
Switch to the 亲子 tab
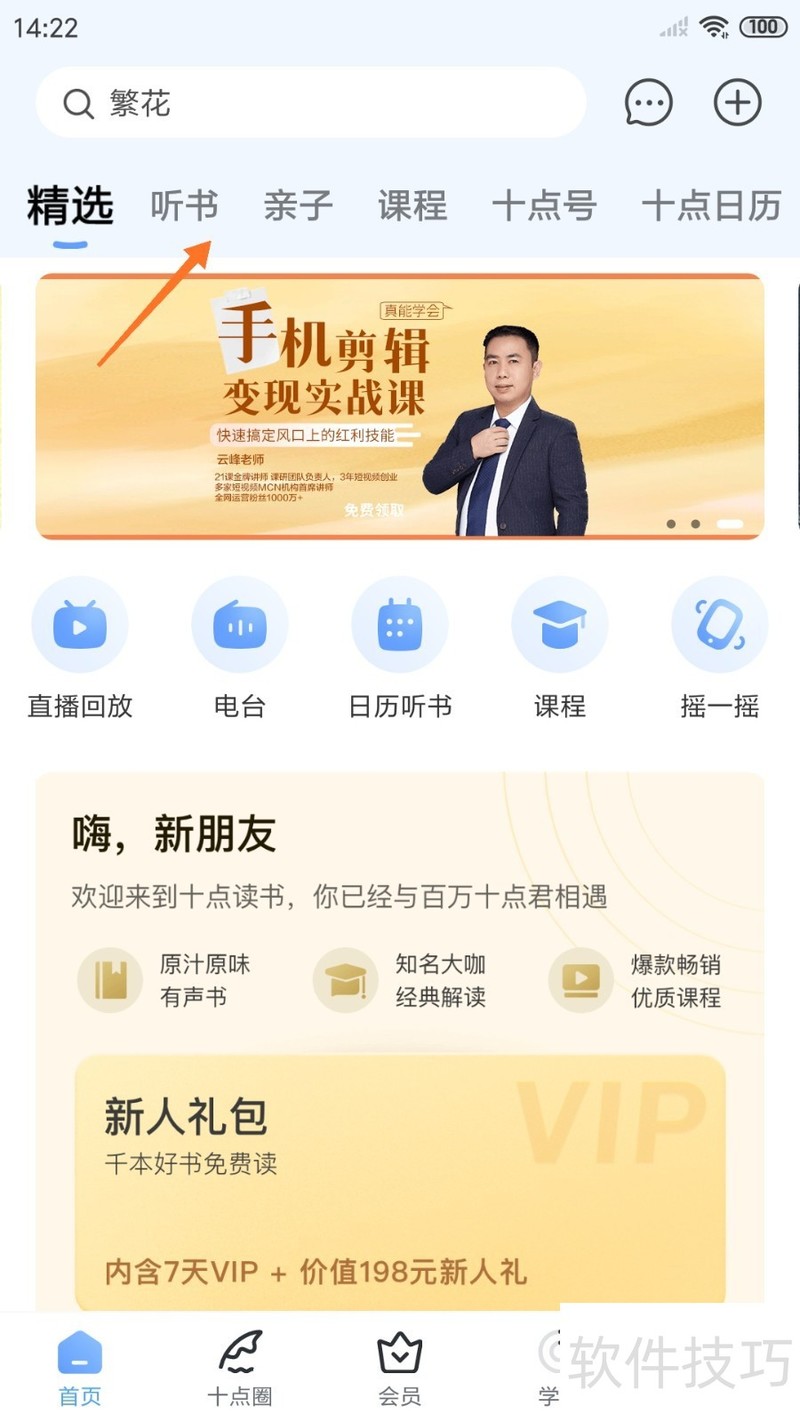pyautogui.click(x=298, y=206)
